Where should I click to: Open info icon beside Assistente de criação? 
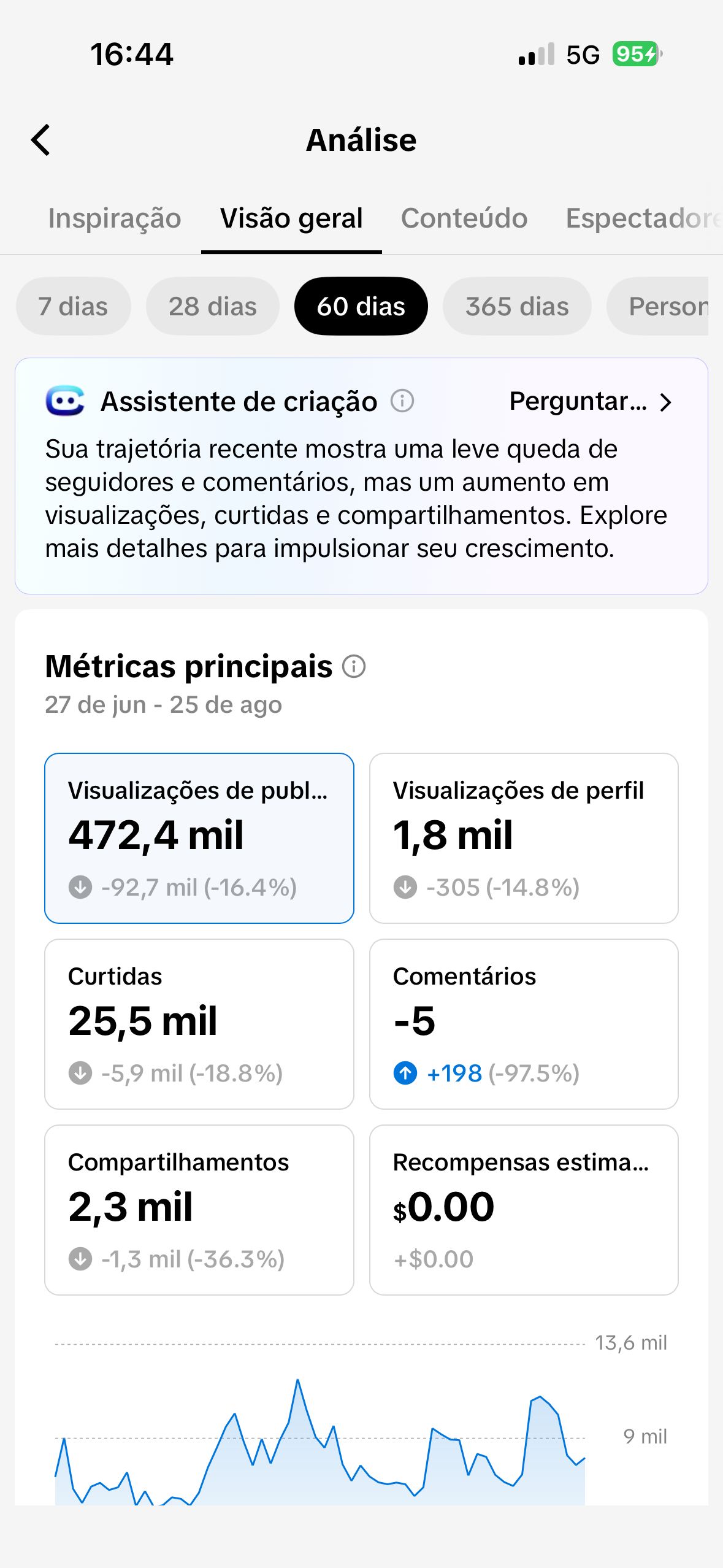click(402, 402)
